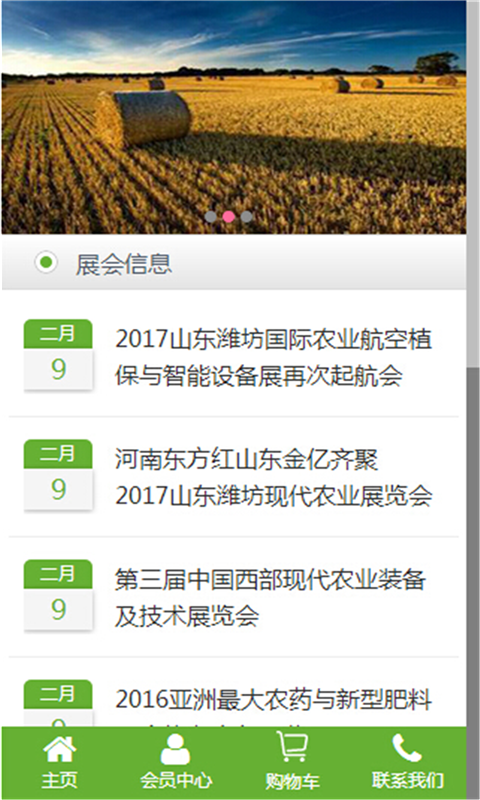This screenshot has width=480, height=800.
Task: Select the third banner page dot
Action: [x=247, y=217]
